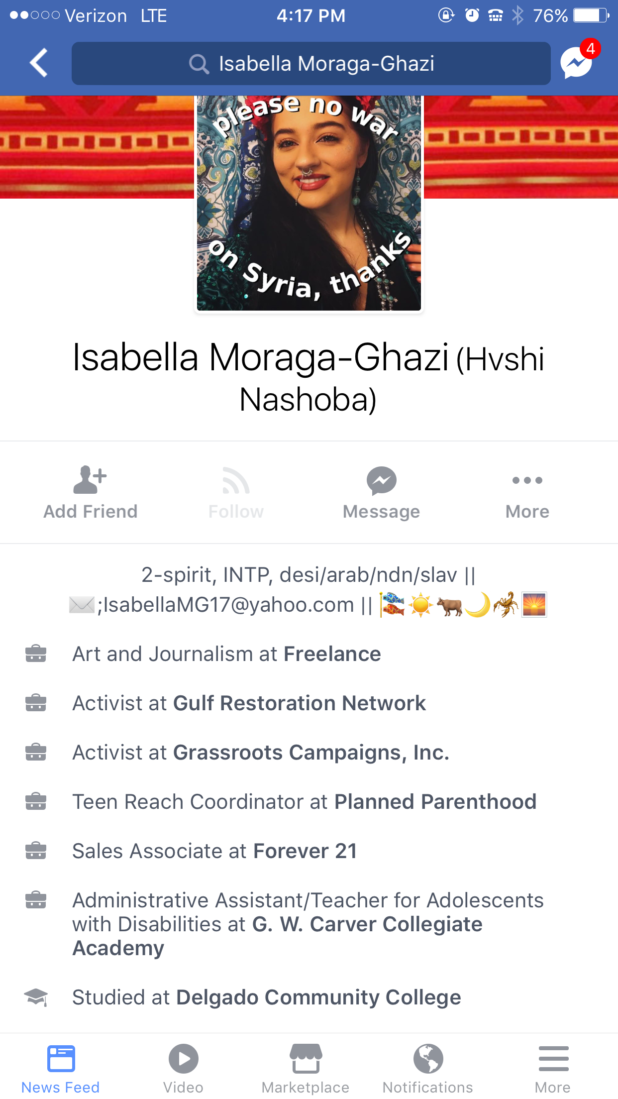Go back using the top-left arrow

(38, 64)
